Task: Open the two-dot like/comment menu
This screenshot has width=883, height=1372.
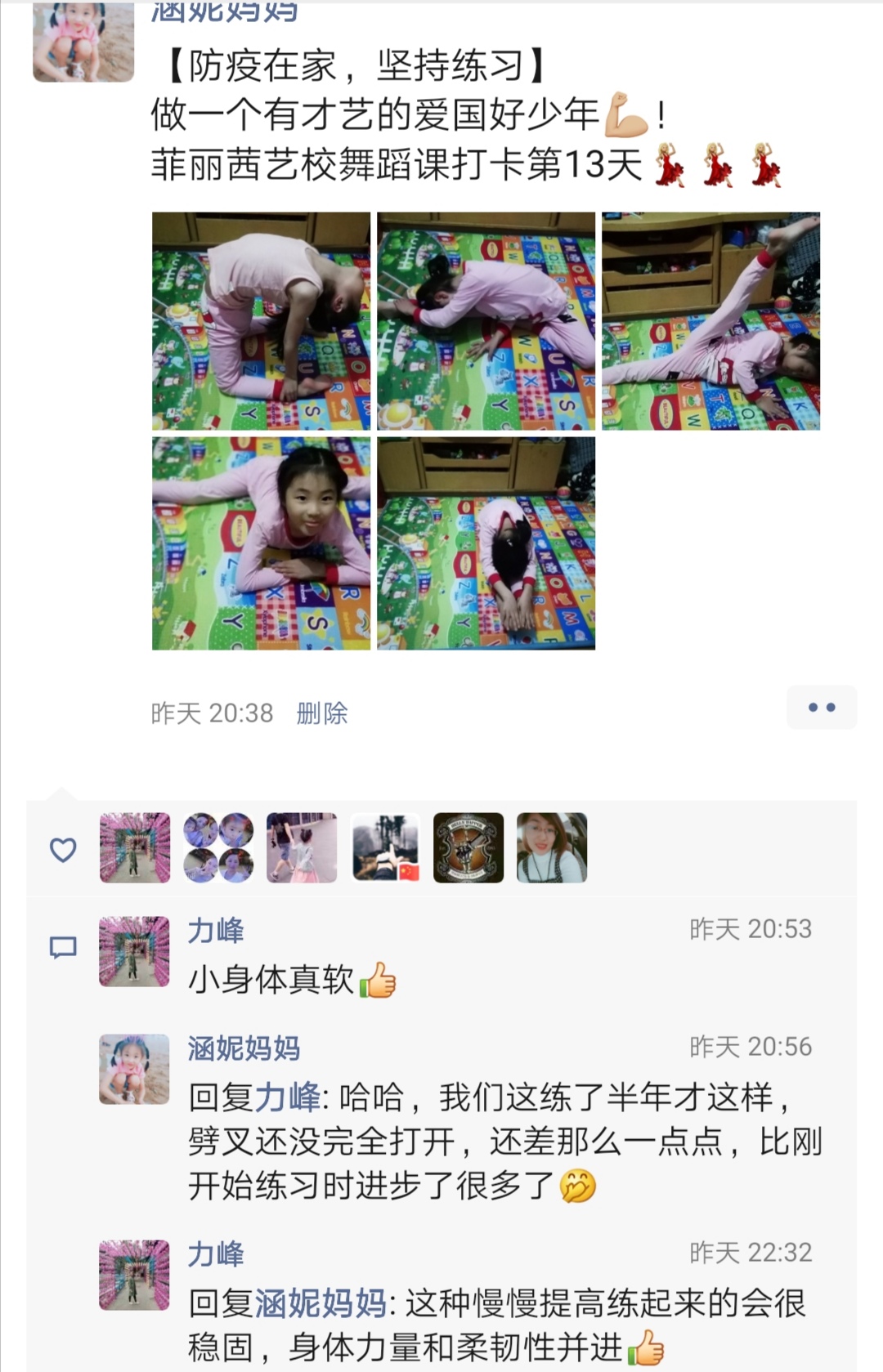Action: (821, 708)
